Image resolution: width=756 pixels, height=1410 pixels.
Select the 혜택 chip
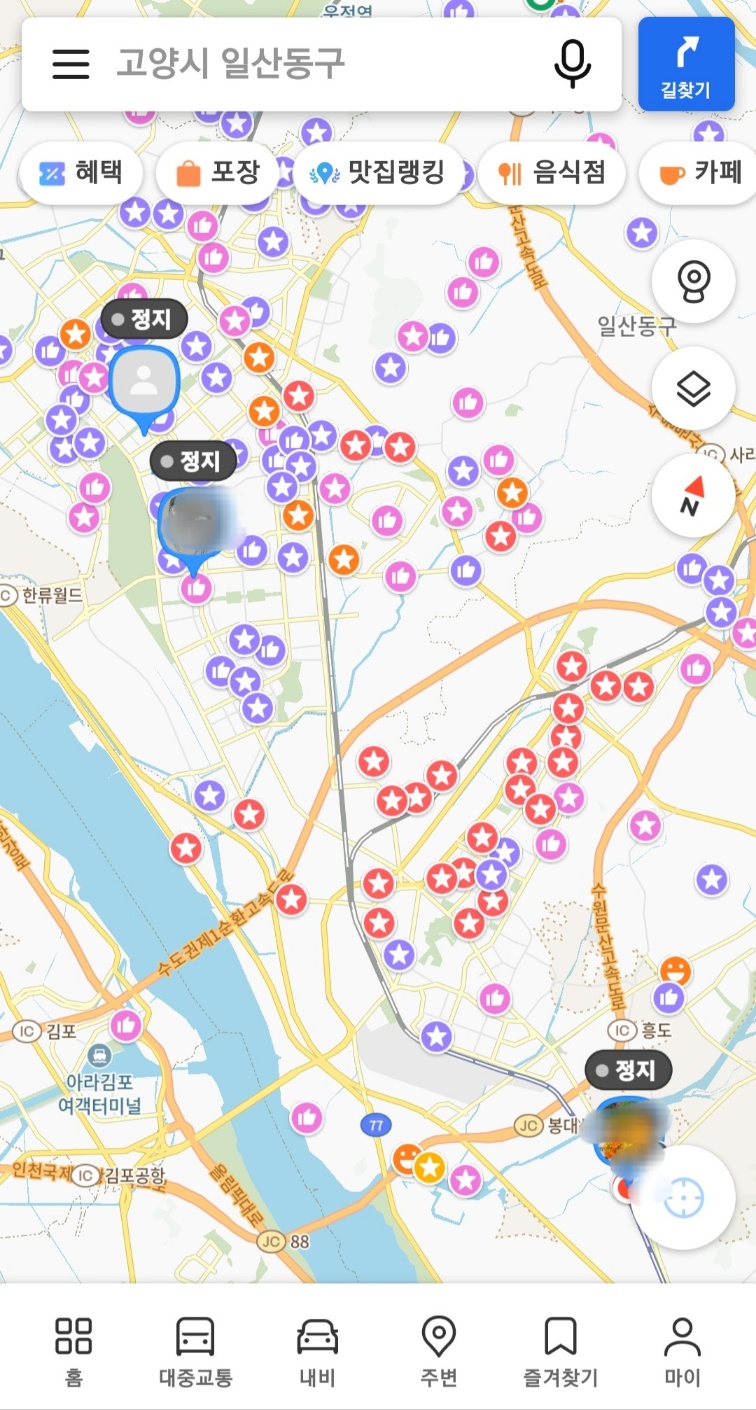click(x=81, y=173)
